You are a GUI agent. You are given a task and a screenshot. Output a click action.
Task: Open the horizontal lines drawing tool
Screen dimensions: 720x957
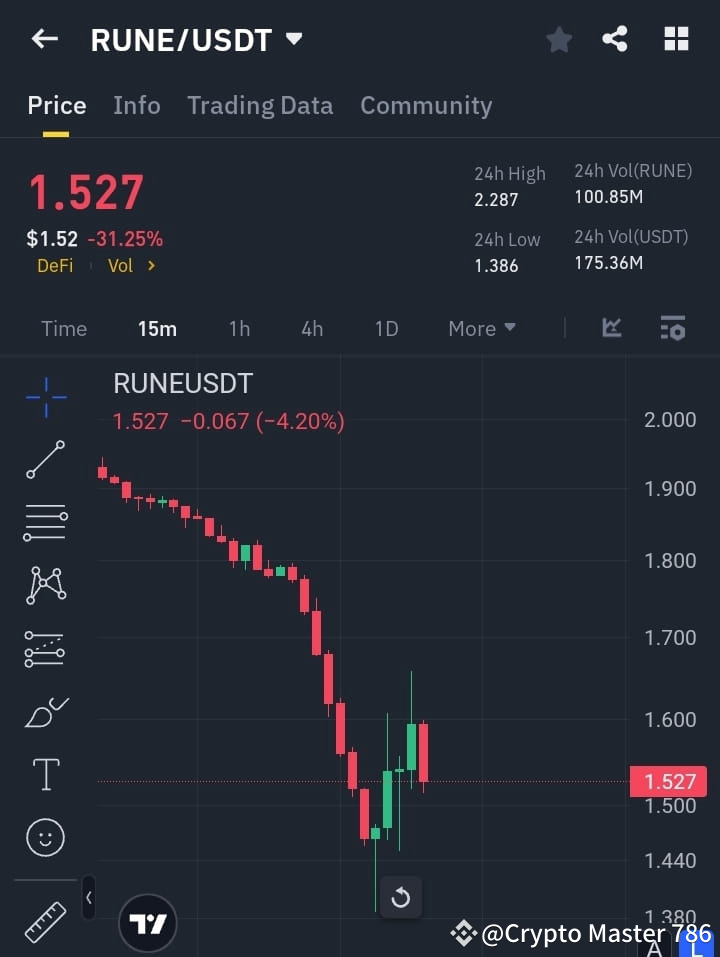(45, 523)
